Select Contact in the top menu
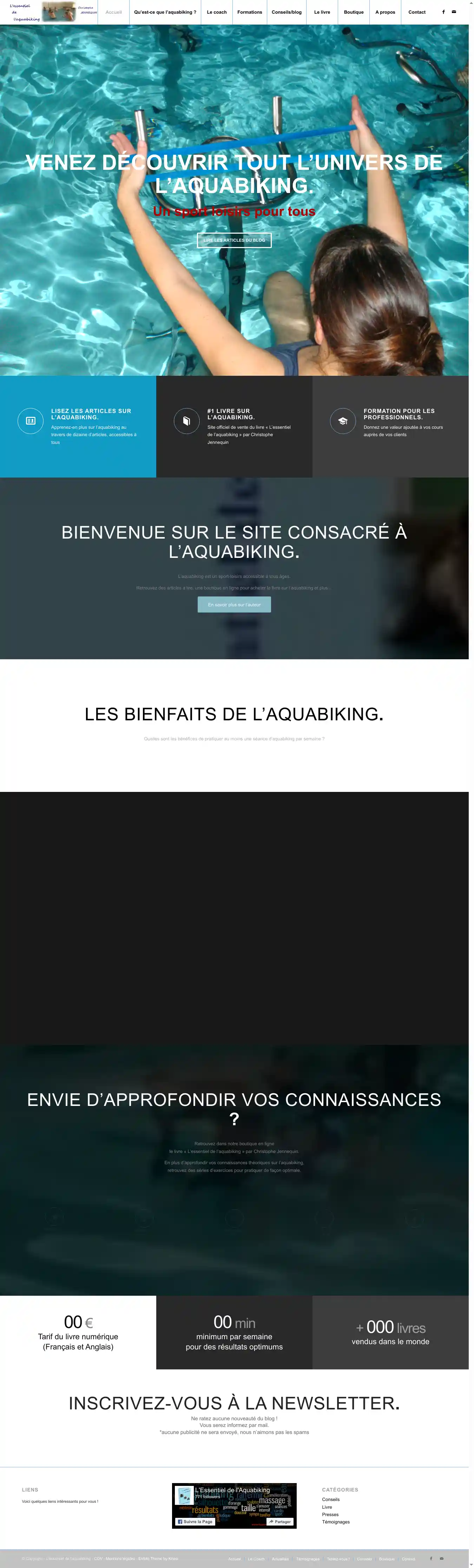Viewport: 474px width, 1568px height. 417,12
